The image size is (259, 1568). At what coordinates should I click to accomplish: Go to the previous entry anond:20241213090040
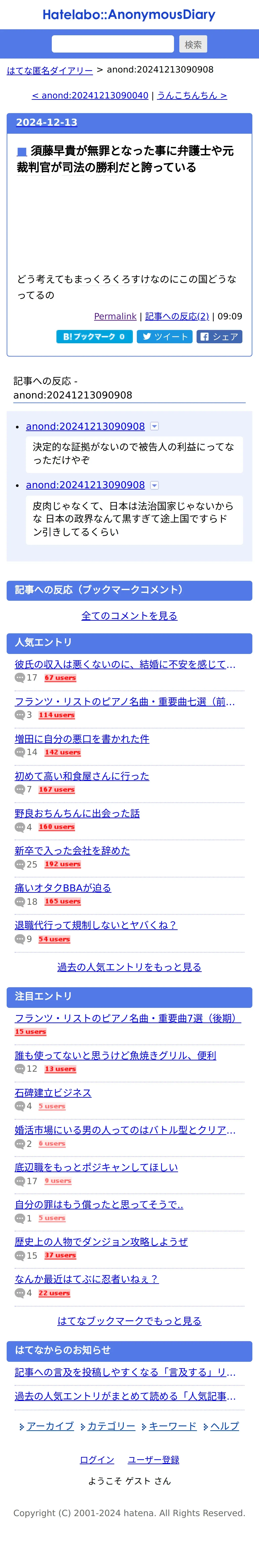click(x=90, y=96)
